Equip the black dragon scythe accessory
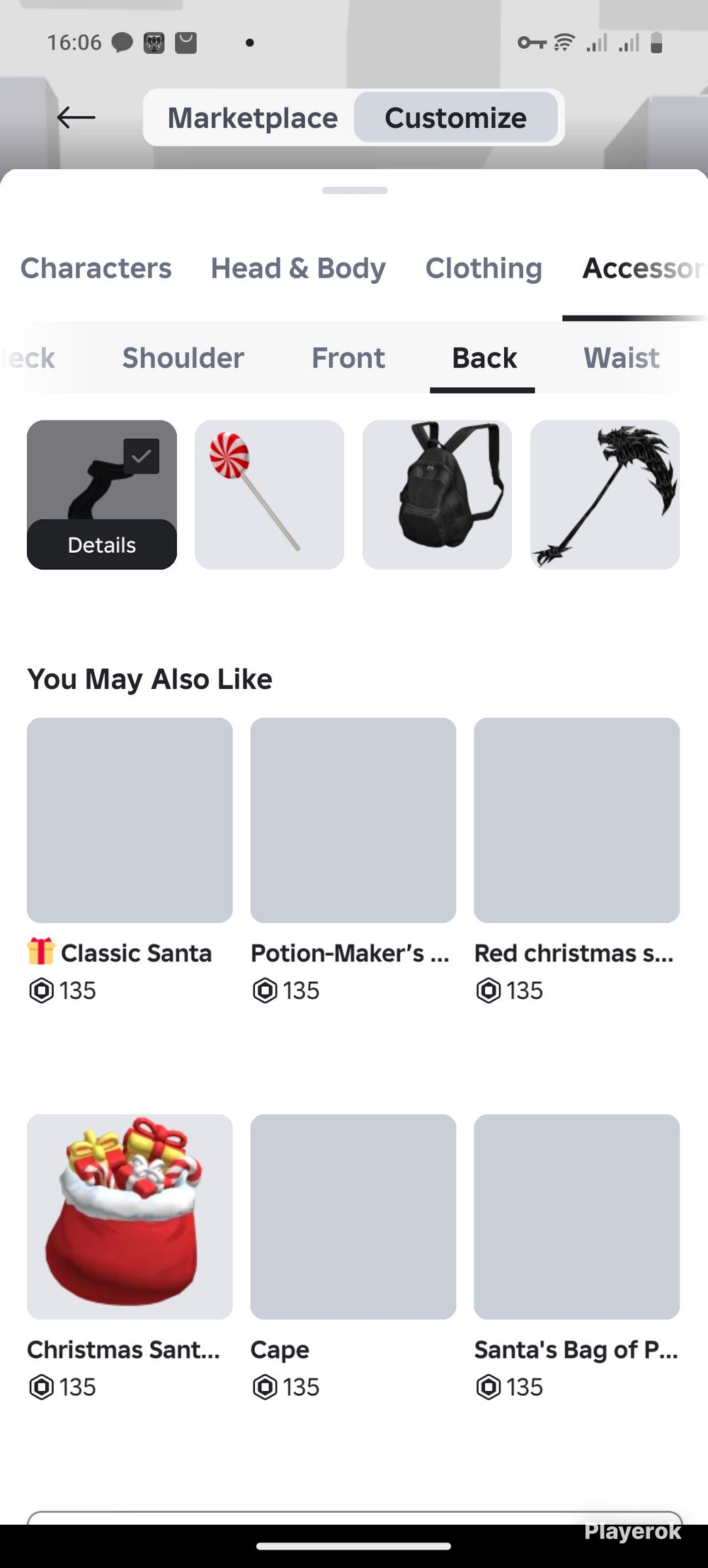The image size is (708, 1568). coord(605,495)
